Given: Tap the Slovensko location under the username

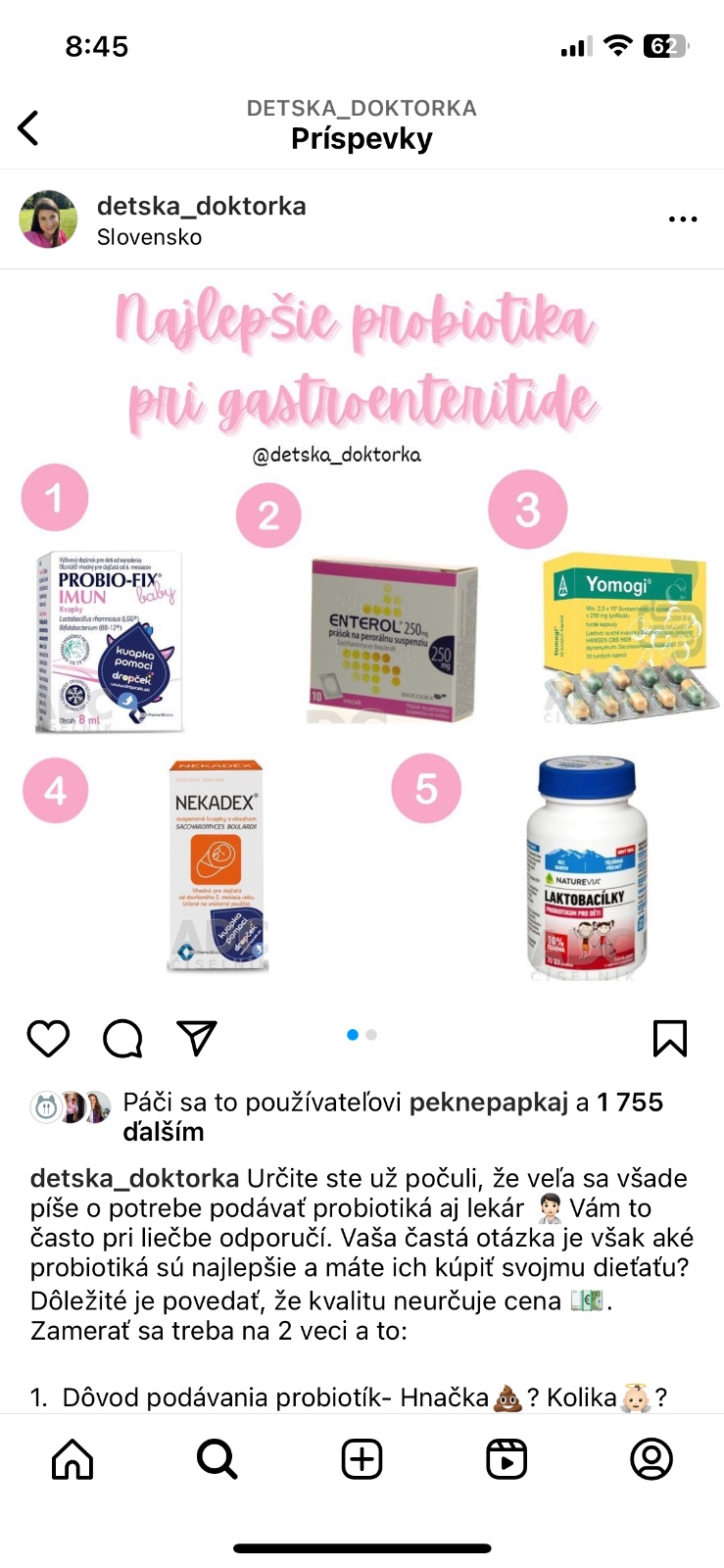Looking at the screenshot, I should click(x=149, y=237).
